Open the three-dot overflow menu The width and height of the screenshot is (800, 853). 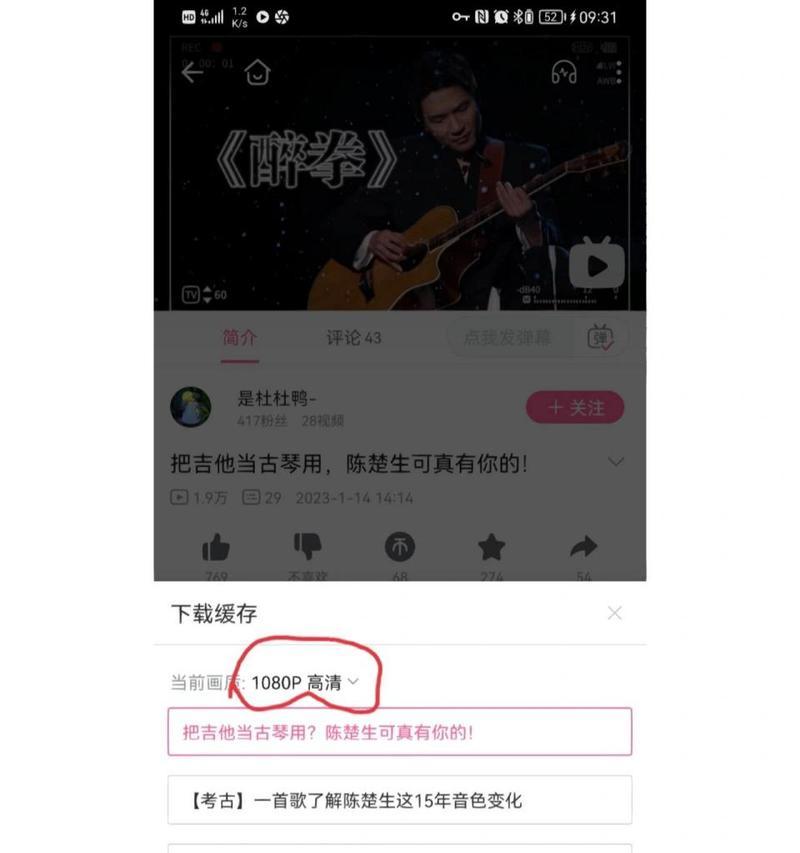point(619,73)
